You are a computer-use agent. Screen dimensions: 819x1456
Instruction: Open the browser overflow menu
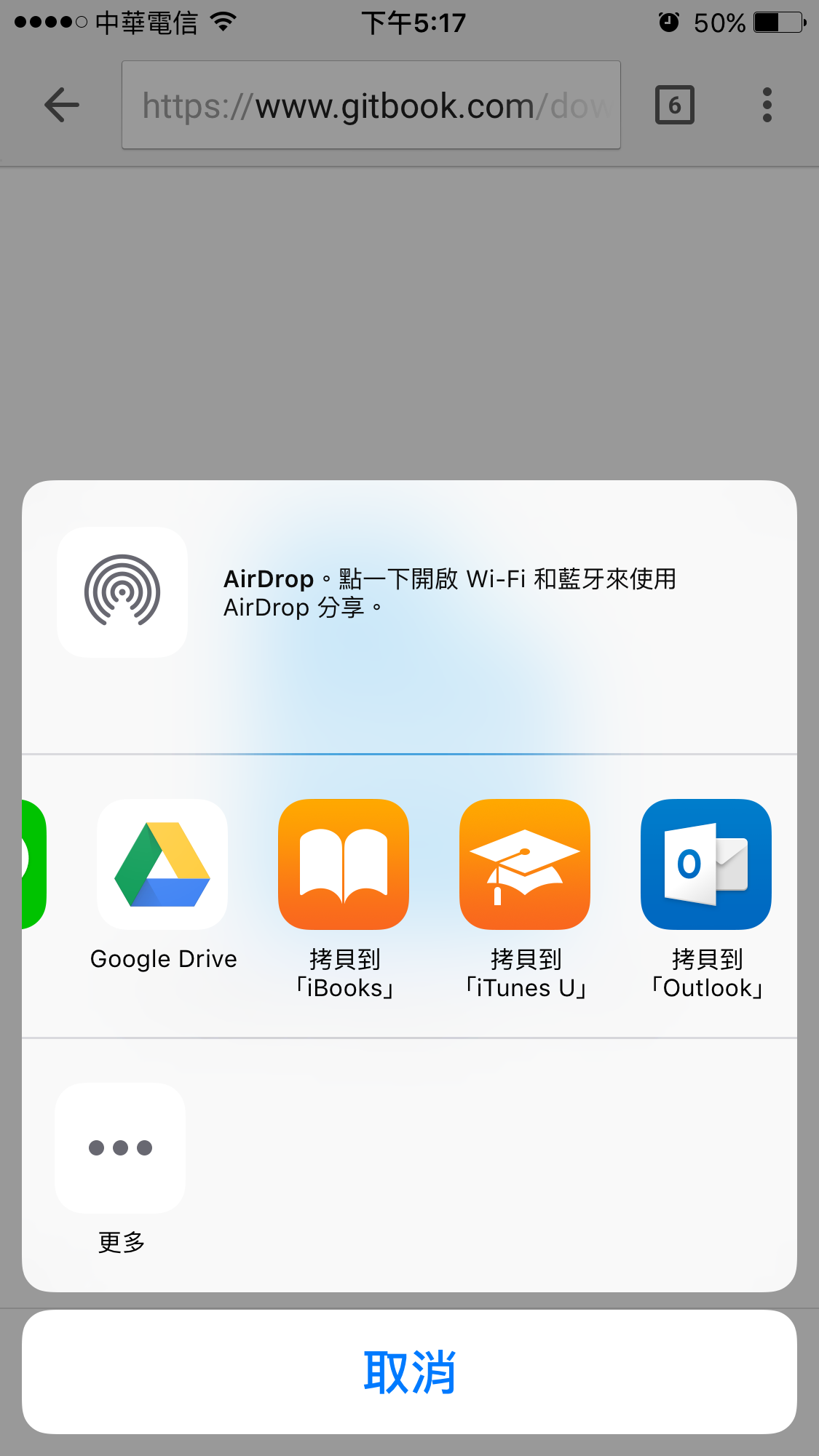(767, 106)
